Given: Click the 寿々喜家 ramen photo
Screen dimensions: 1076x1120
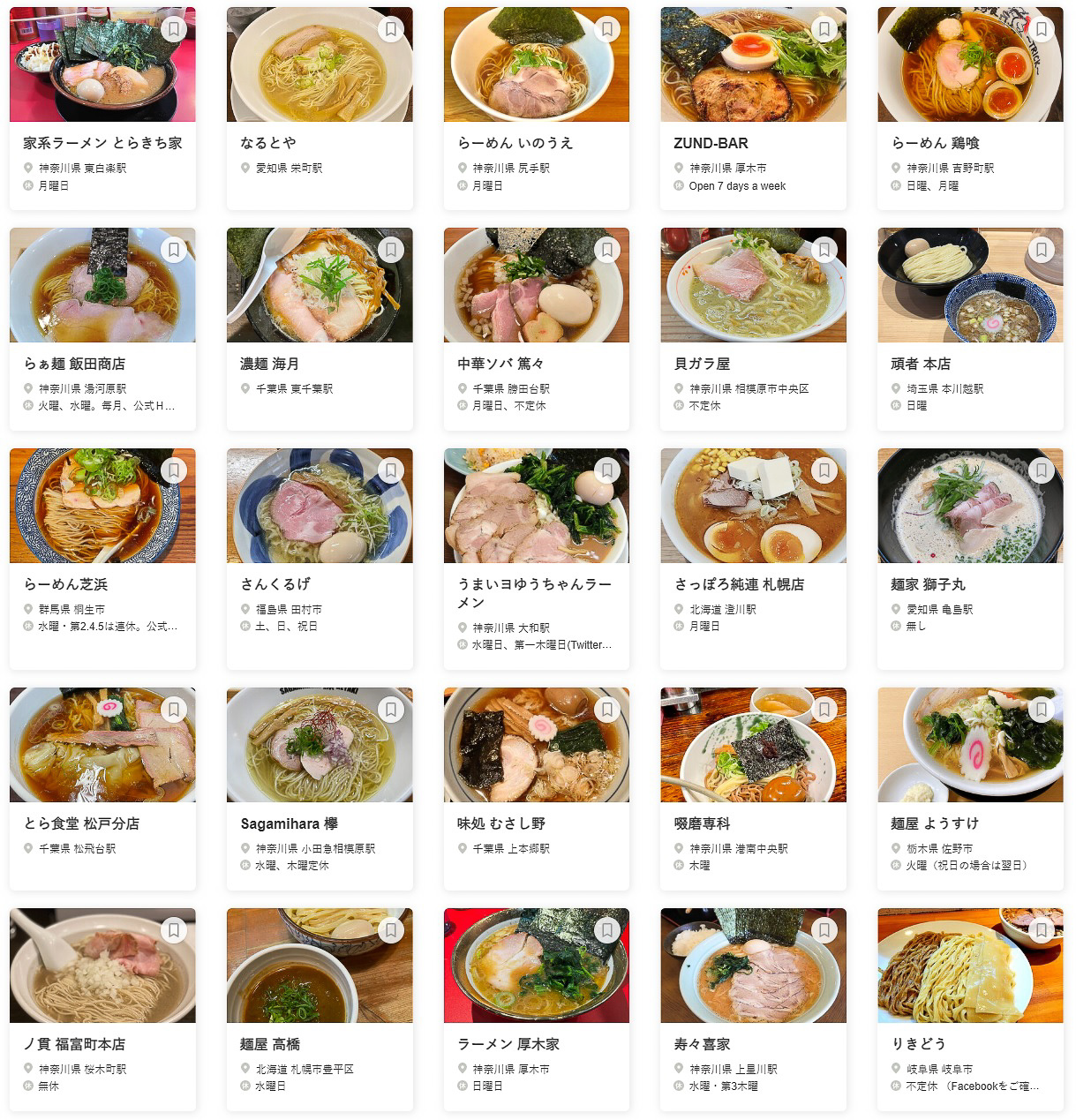Looking at the screenshot, I should 753,966.
